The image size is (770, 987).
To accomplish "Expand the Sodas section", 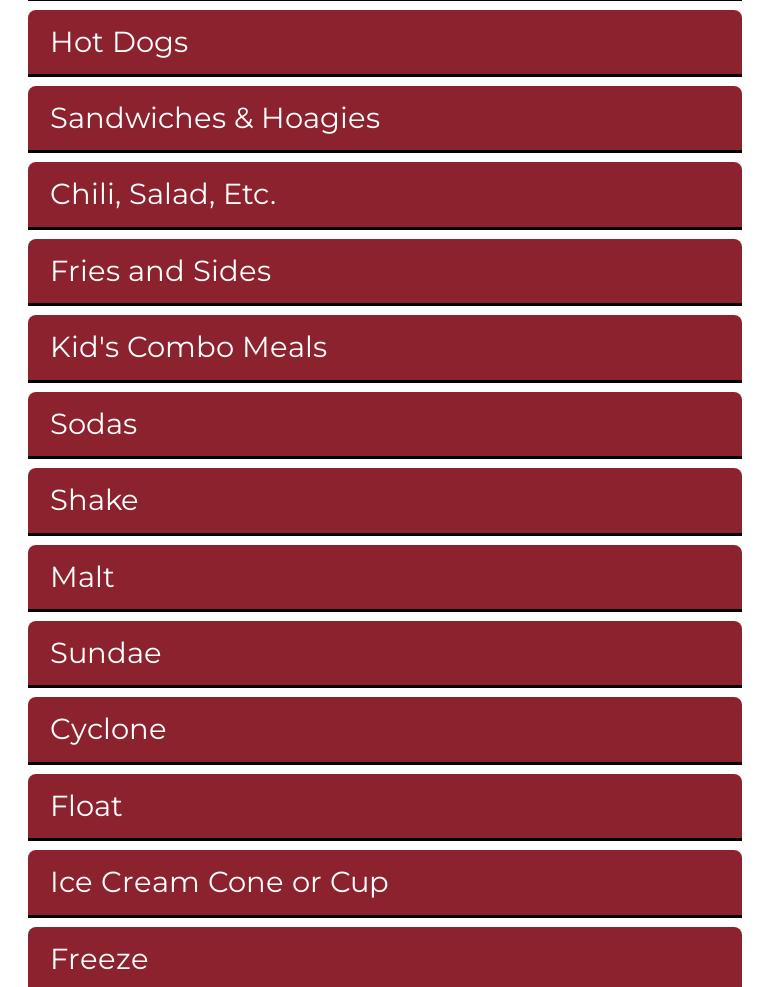I will click(x=384, y=424).
